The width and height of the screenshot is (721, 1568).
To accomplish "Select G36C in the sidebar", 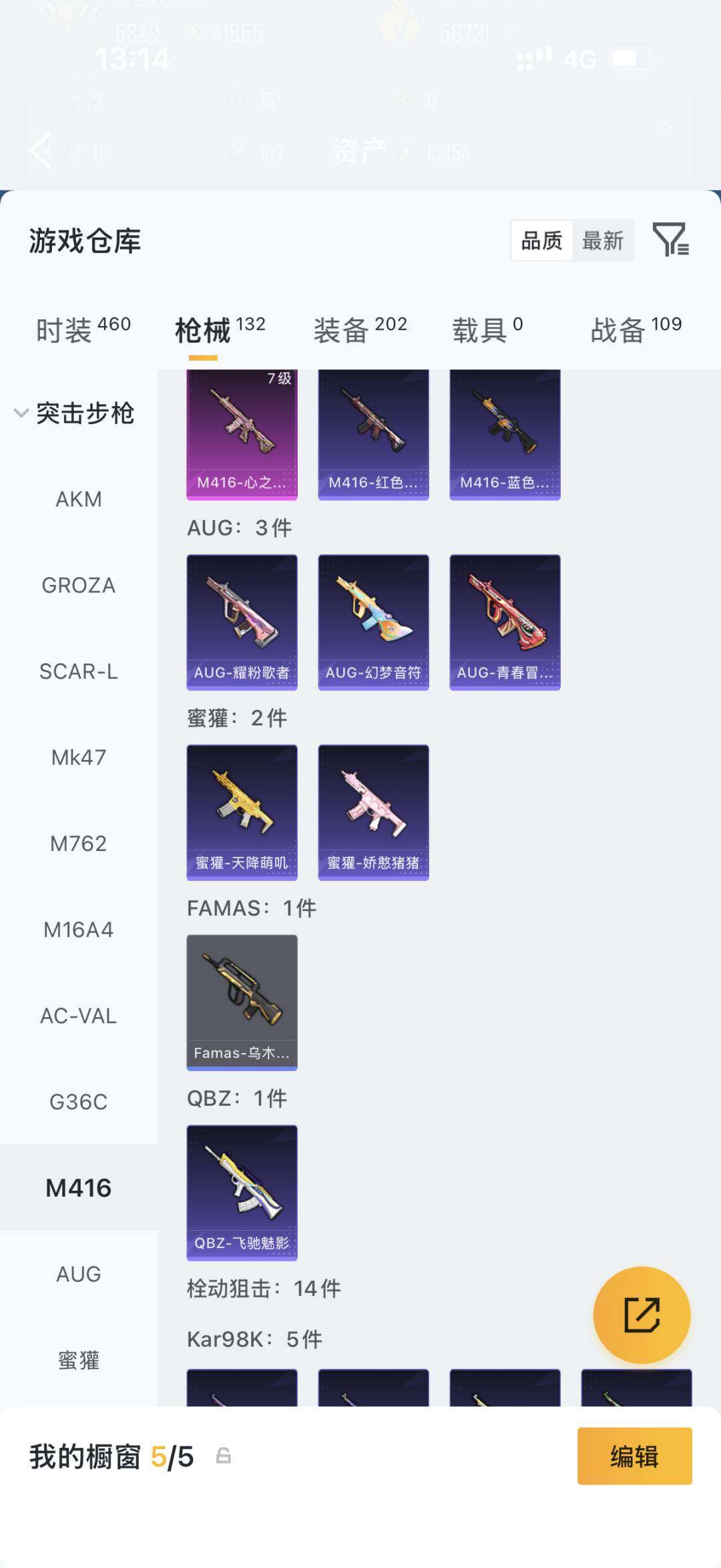I will 79,1102.
